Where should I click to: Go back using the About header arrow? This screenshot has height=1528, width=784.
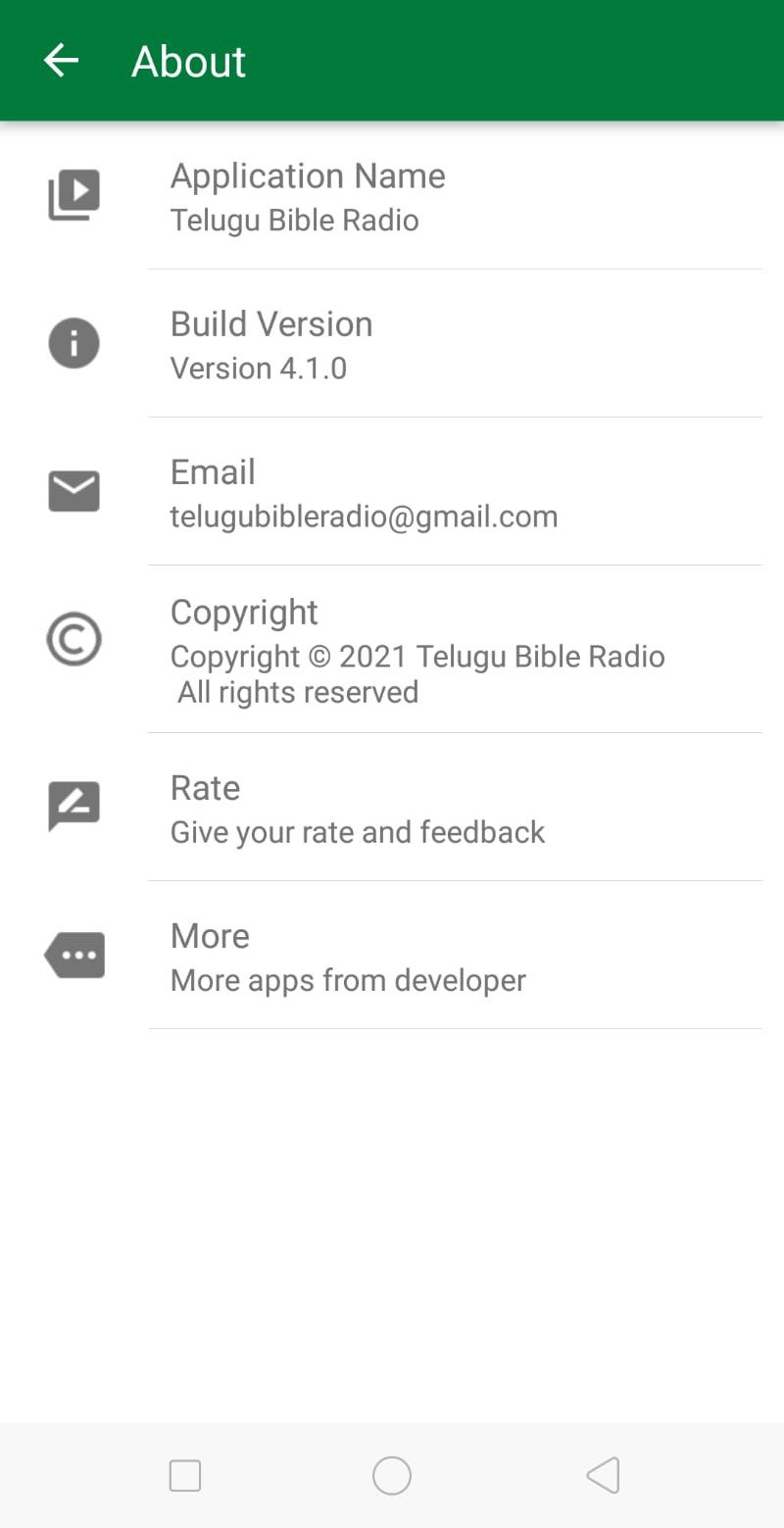[x=61, y=61]
